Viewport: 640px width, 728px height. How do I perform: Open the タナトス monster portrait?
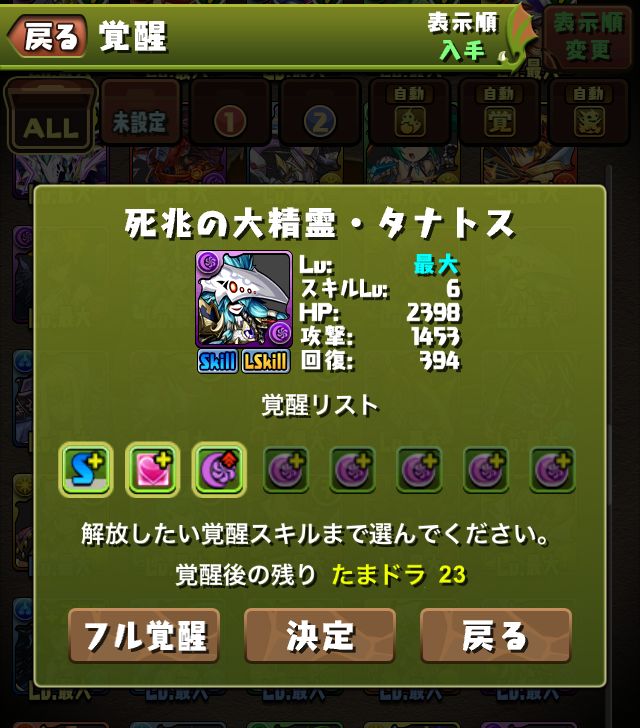pos(243,299)
